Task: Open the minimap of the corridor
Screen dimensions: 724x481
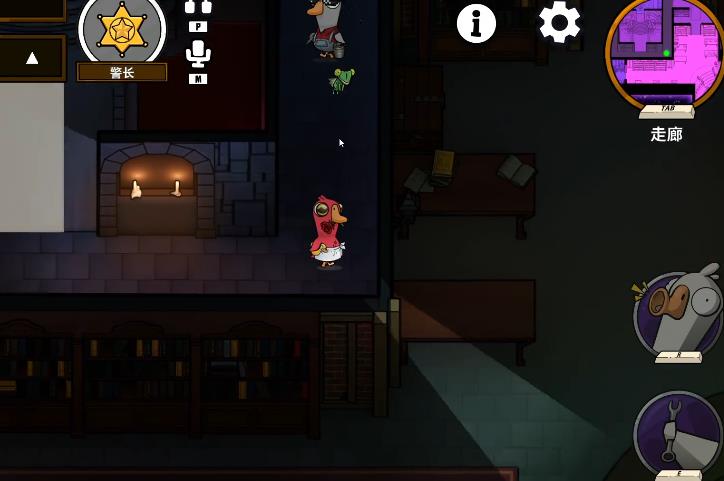Action: 664,50
